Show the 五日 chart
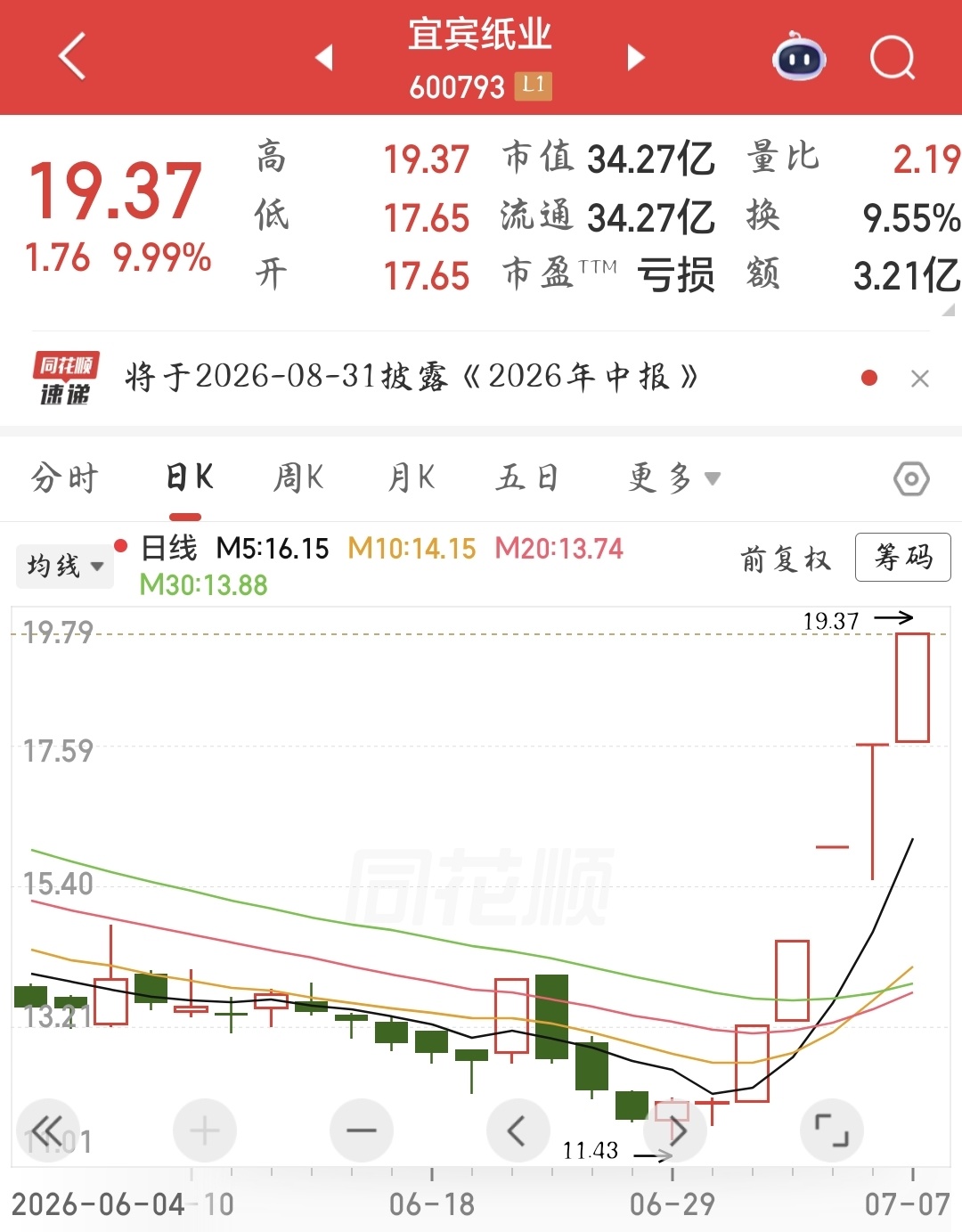962x1232 pixels. click(526, 478)
